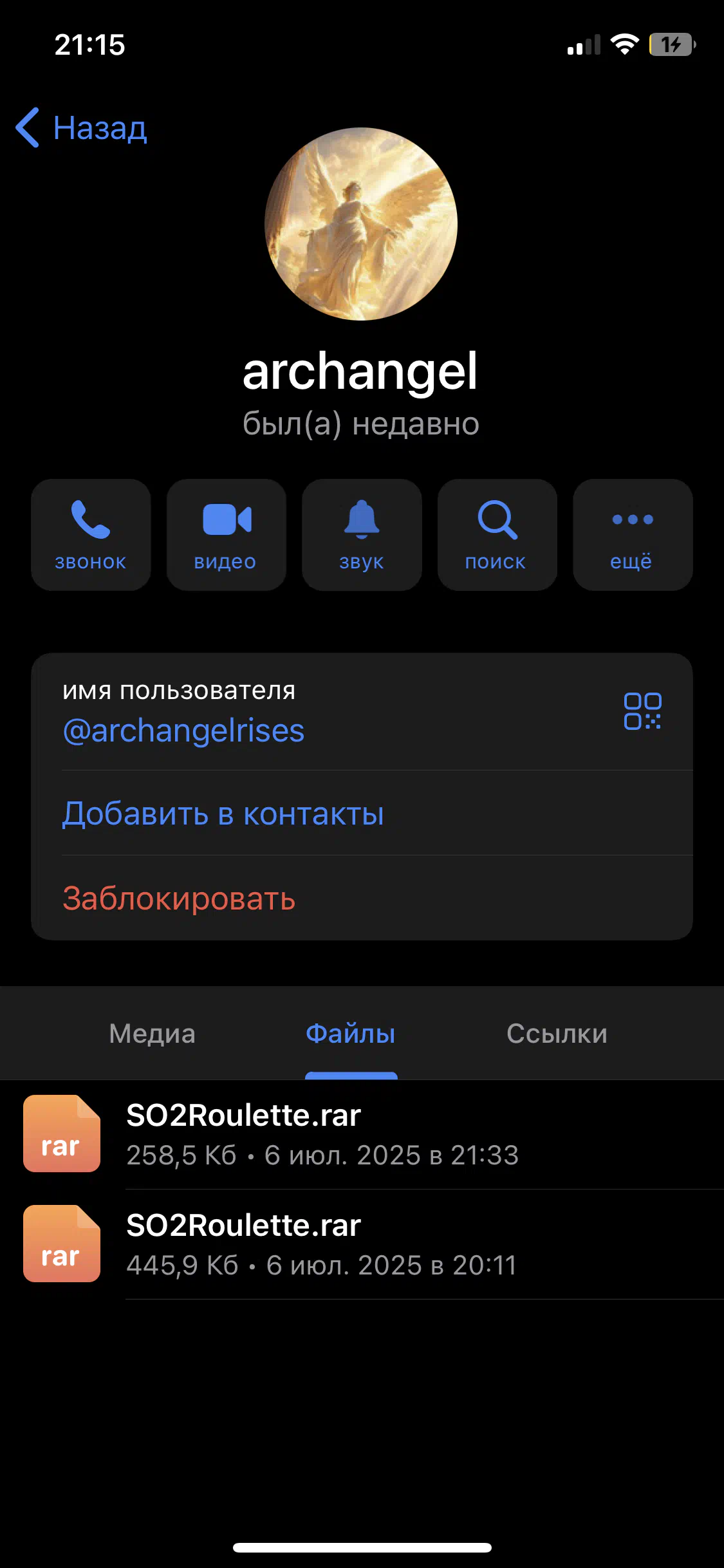
Task: Search the chat using поиск
Action: pyautogui.click(x=497, y=535)
